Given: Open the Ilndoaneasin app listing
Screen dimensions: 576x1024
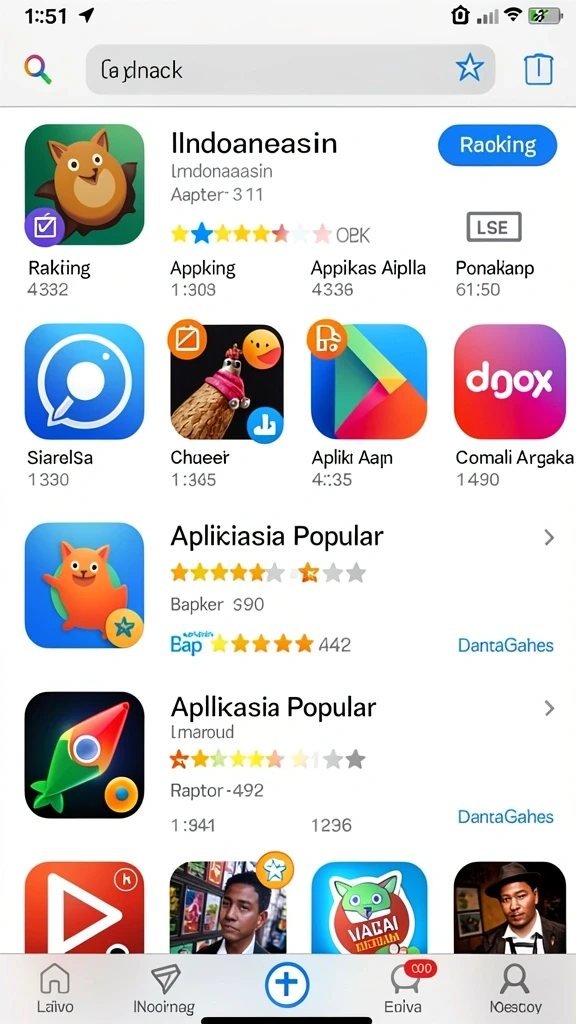Looking at the screenshot, I should (254, 143).
